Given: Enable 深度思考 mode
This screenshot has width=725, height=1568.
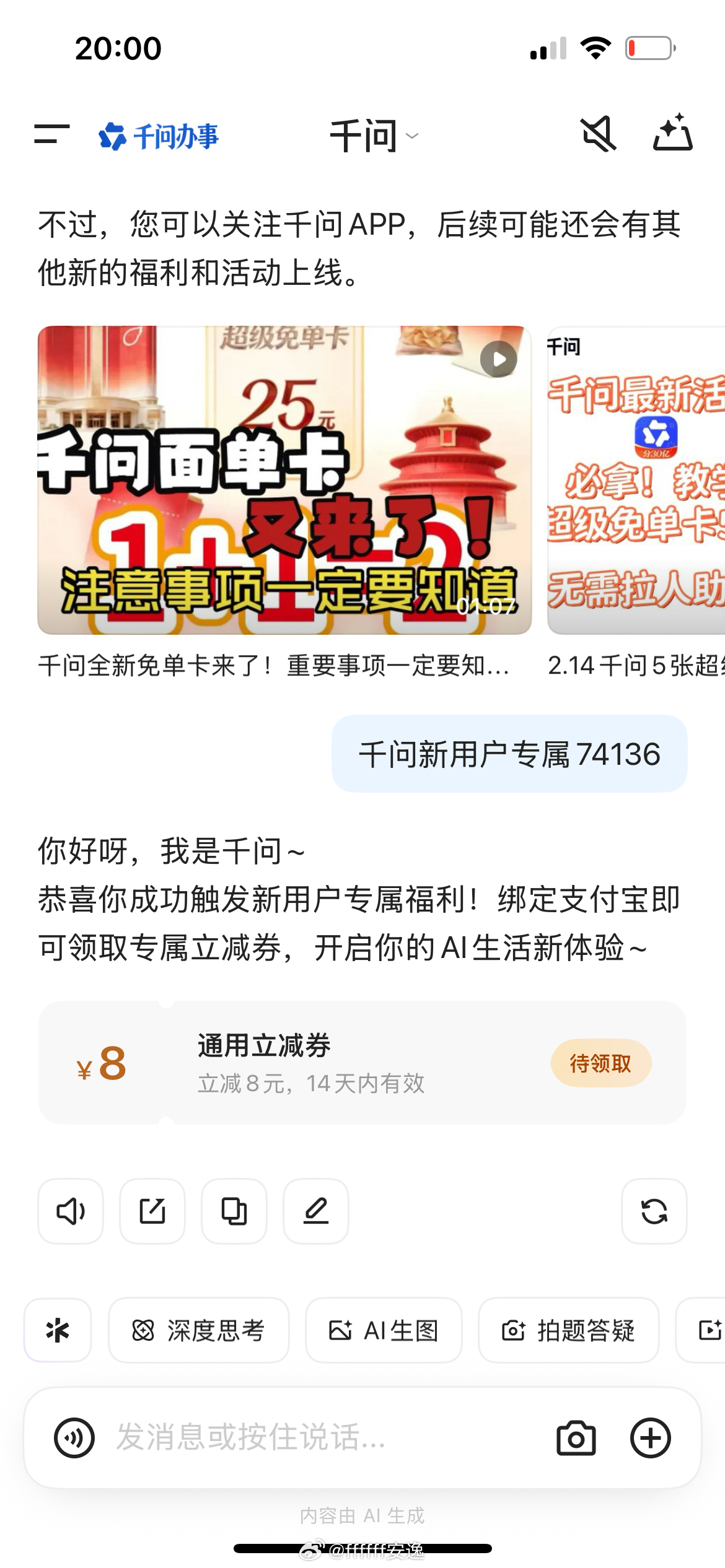Looking at the screenshot, I should point(199,1330).
